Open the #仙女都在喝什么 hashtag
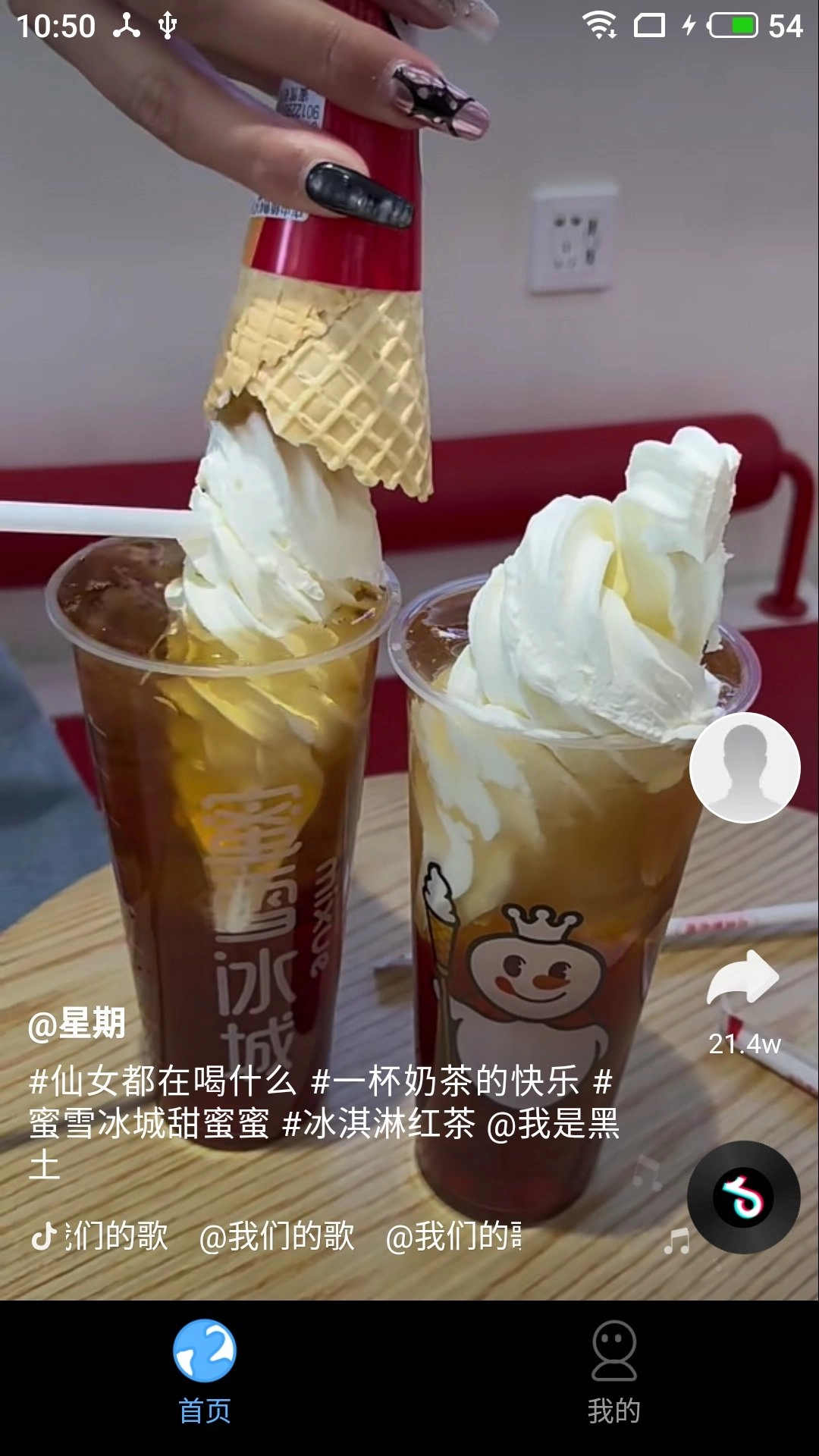819x1456 pixels. [x=162, y=1080]
